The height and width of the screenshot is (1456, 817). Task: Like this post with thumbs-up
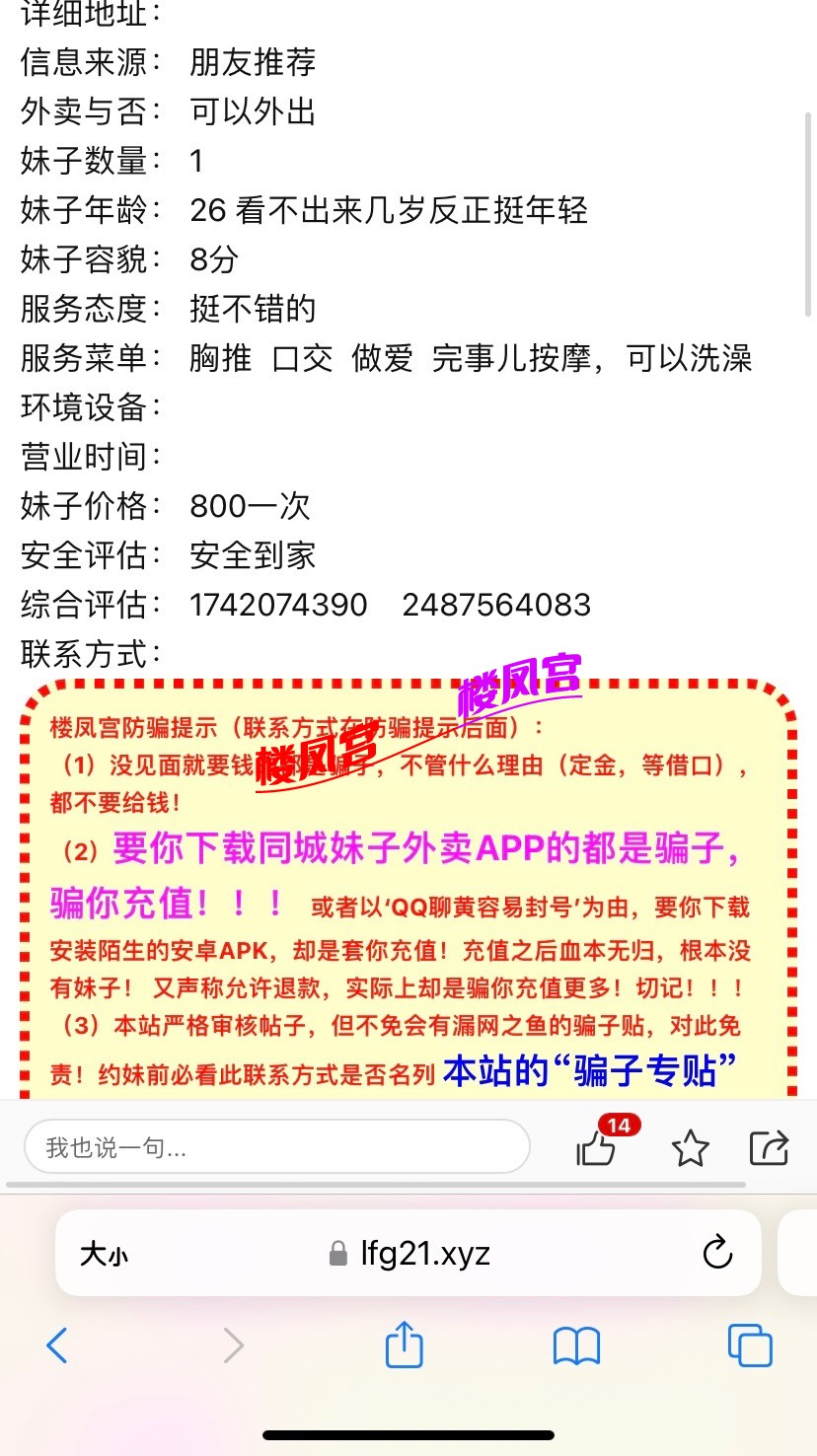pos(597,1148)
